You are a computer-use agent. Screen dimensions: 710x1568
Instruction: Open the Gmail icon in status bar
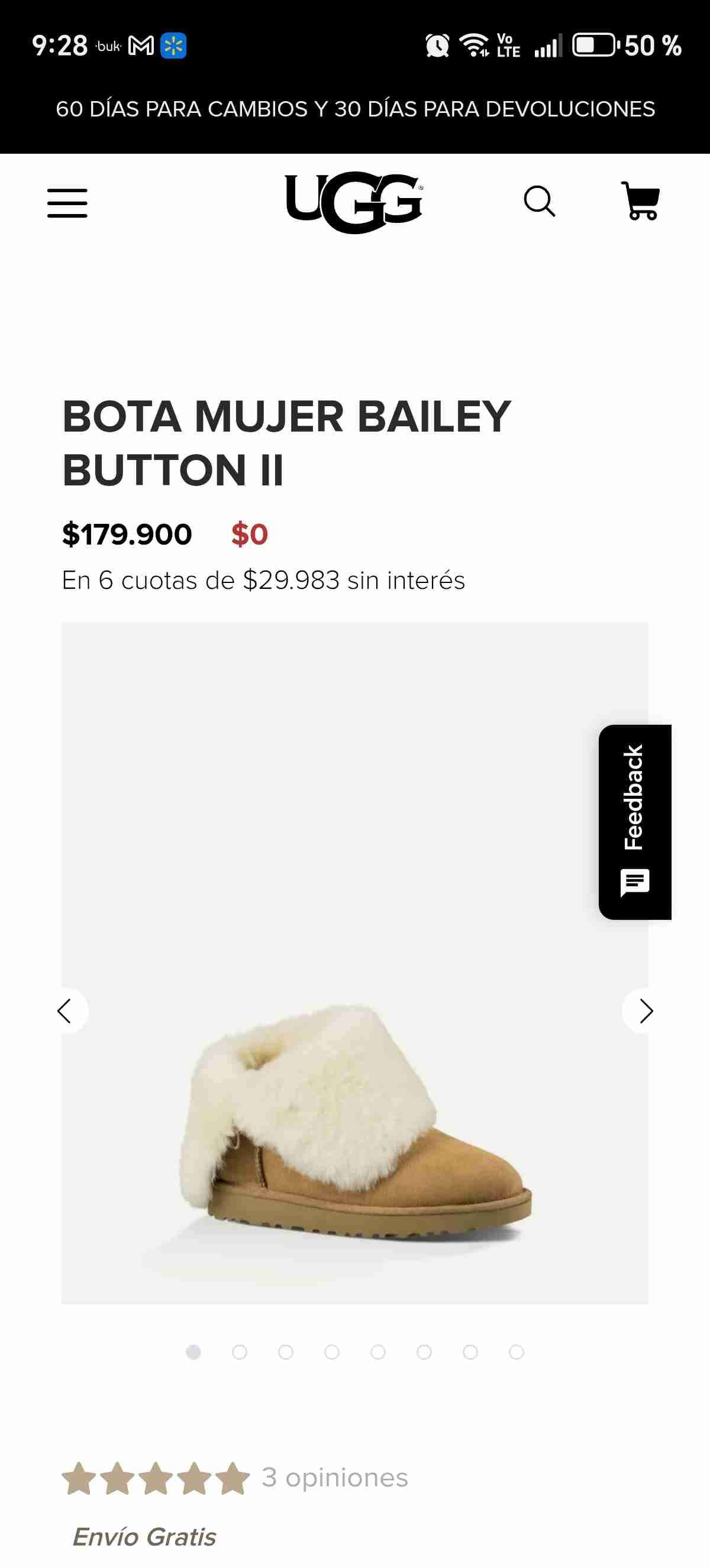141,45
